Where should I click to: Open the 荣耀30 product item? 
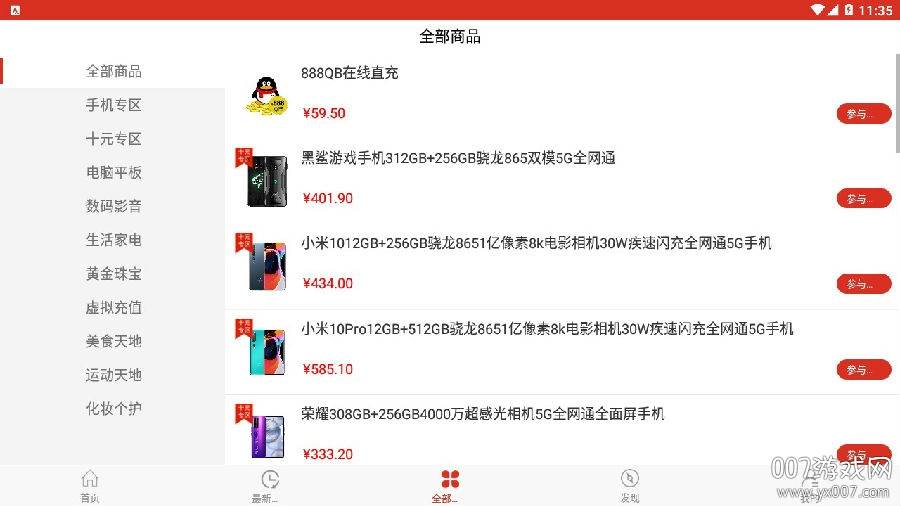pos(482,414)
